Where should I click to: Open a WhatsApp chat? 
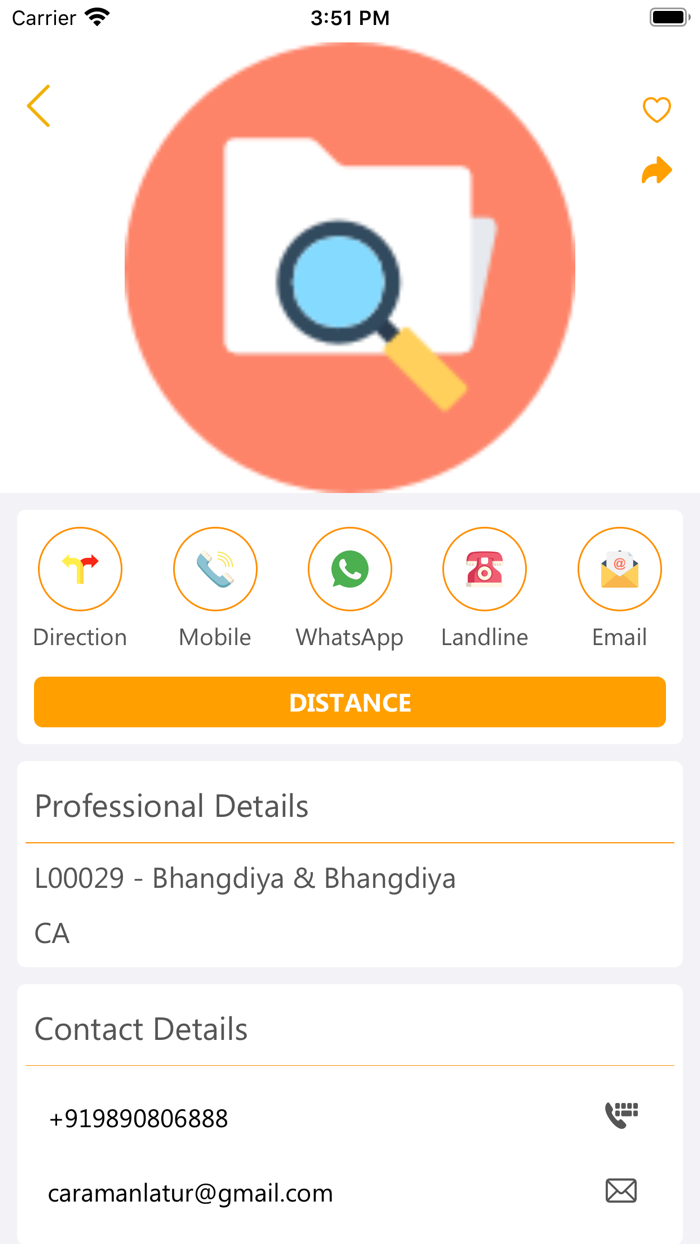pos(350,569)
